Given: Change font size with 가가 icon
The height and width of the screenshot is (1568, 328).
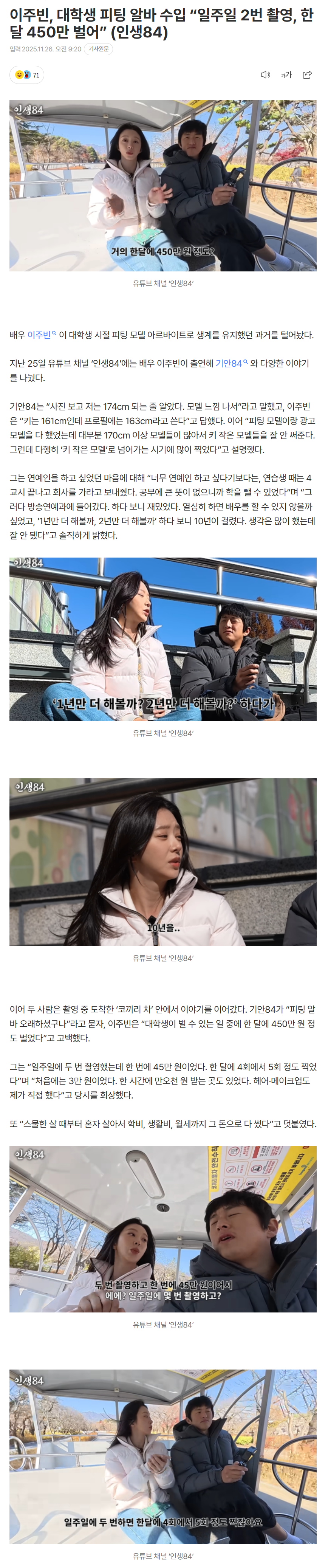Looking at the screenshot, I should point(286,75).
